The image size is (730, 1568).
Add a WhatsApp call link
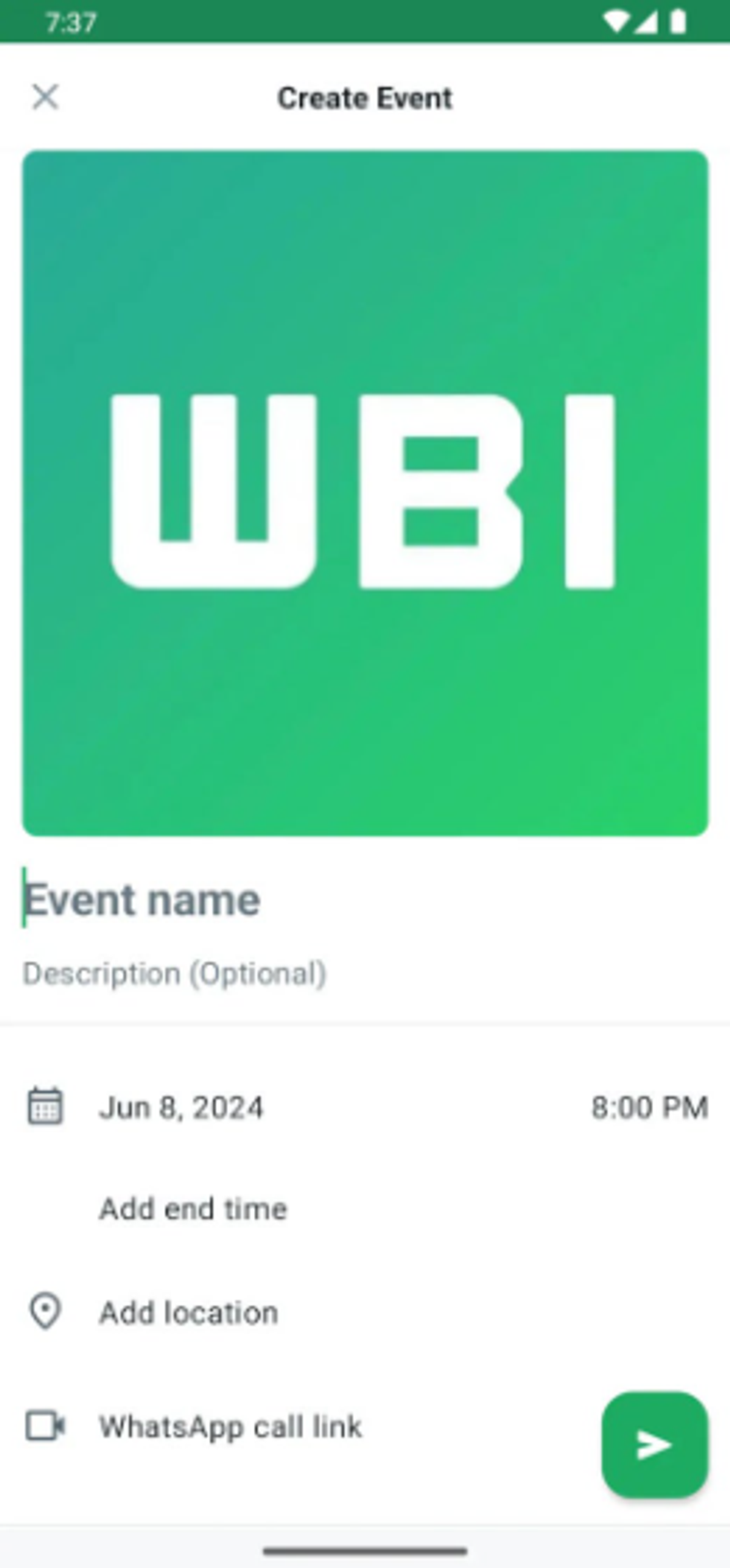230,1427
